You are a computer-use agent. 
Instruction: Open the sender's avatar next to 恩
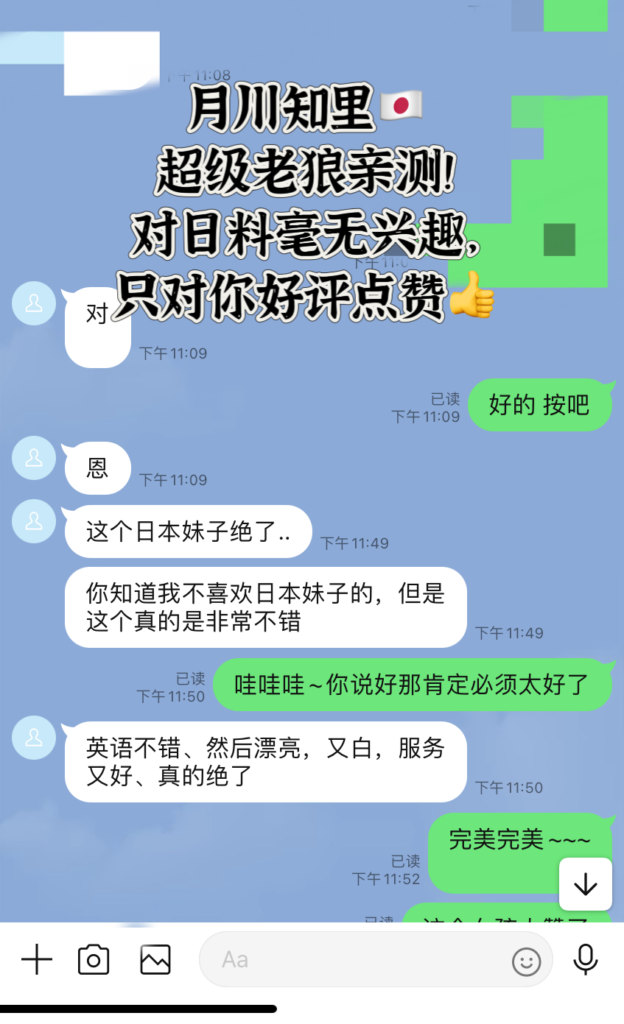(34, 459)
